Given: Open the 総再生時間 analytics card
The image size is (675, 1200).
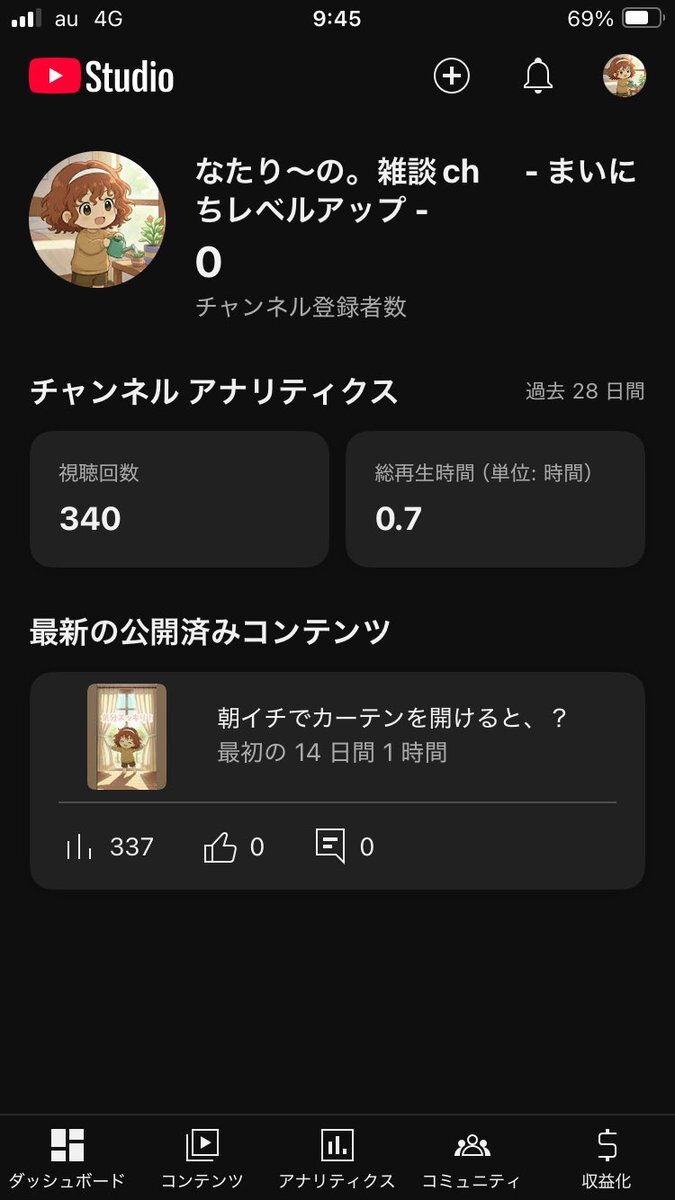Looking at the screenshot, I should click(x=495, y=499).
